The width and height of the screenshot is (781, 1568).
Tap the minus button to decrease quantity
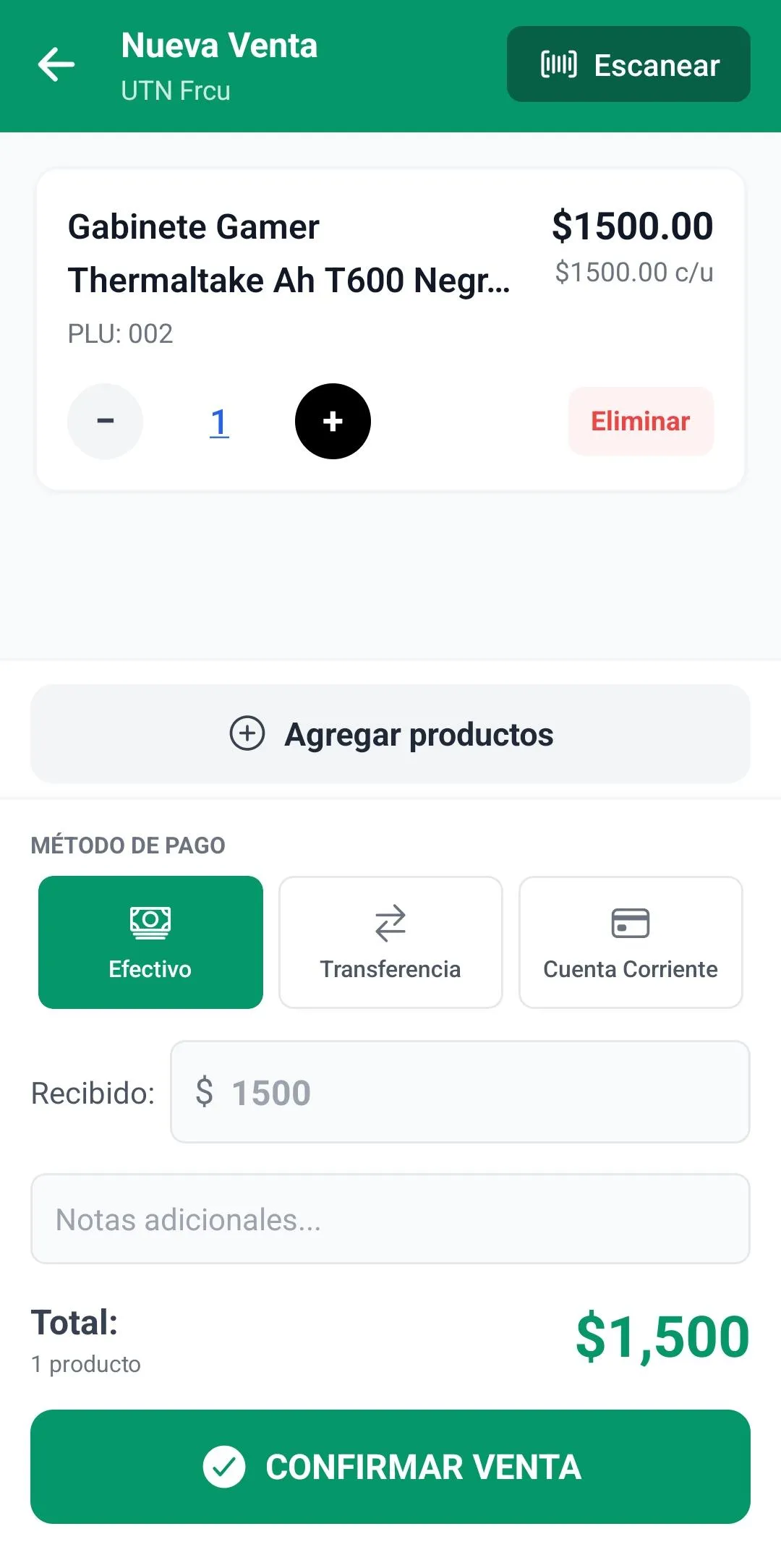(105, 421)
